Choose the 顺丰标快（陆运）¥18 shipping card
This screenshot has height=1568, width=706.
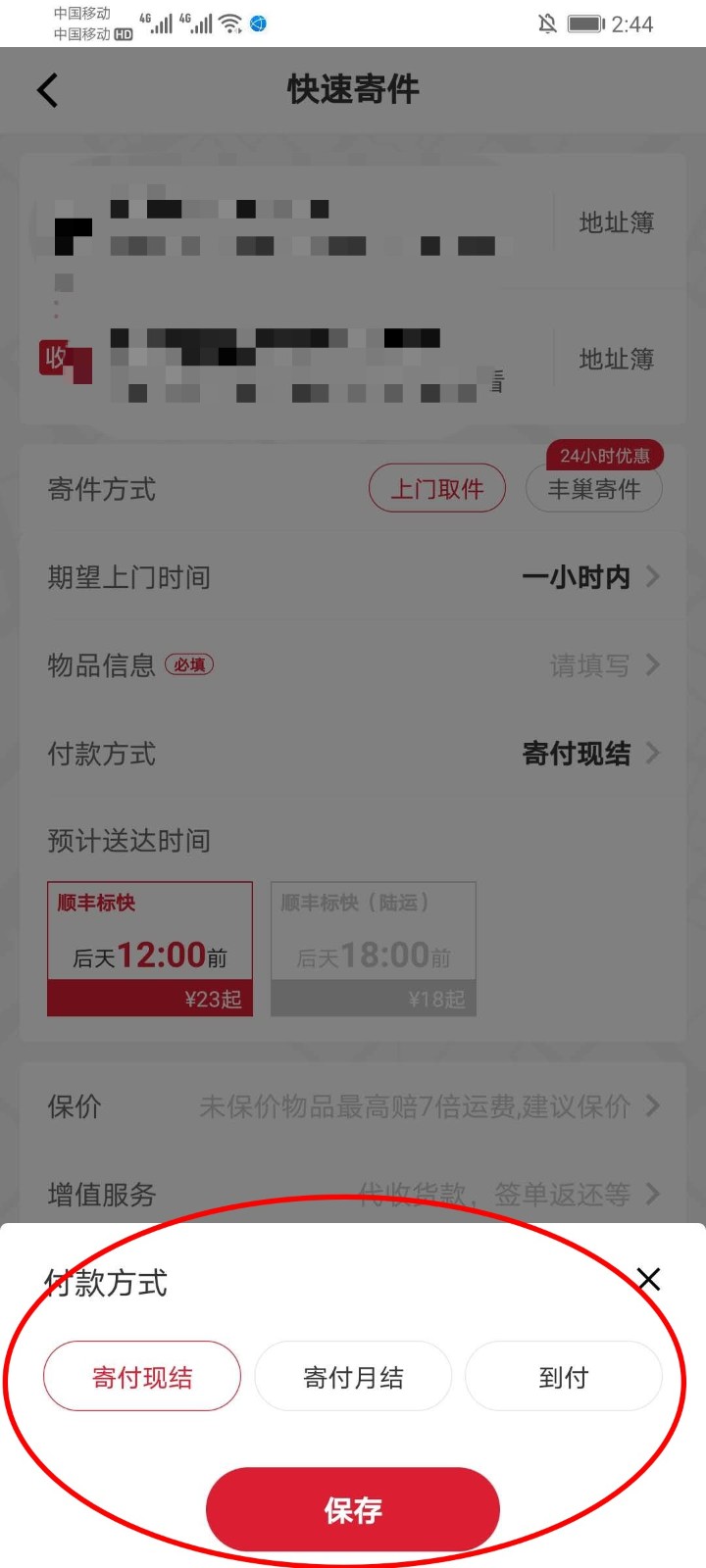373,946
